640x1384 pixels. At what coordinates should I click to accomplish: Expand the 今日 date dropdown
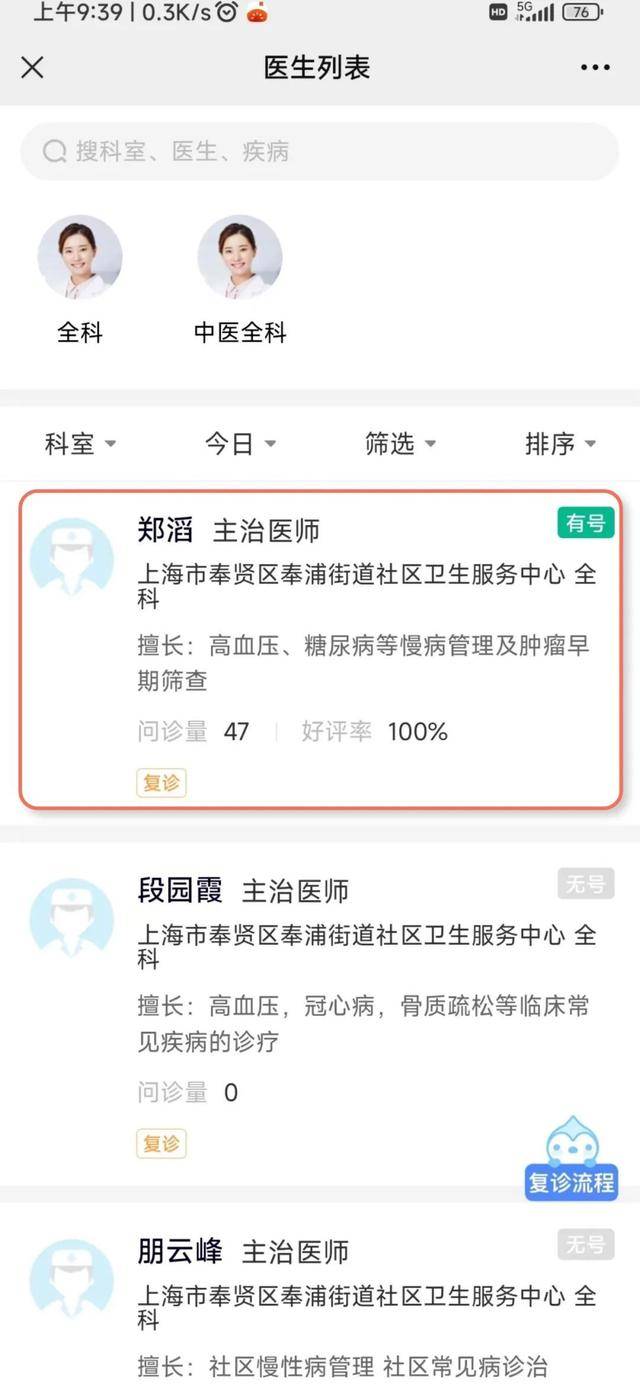click(x=240, y=444)
